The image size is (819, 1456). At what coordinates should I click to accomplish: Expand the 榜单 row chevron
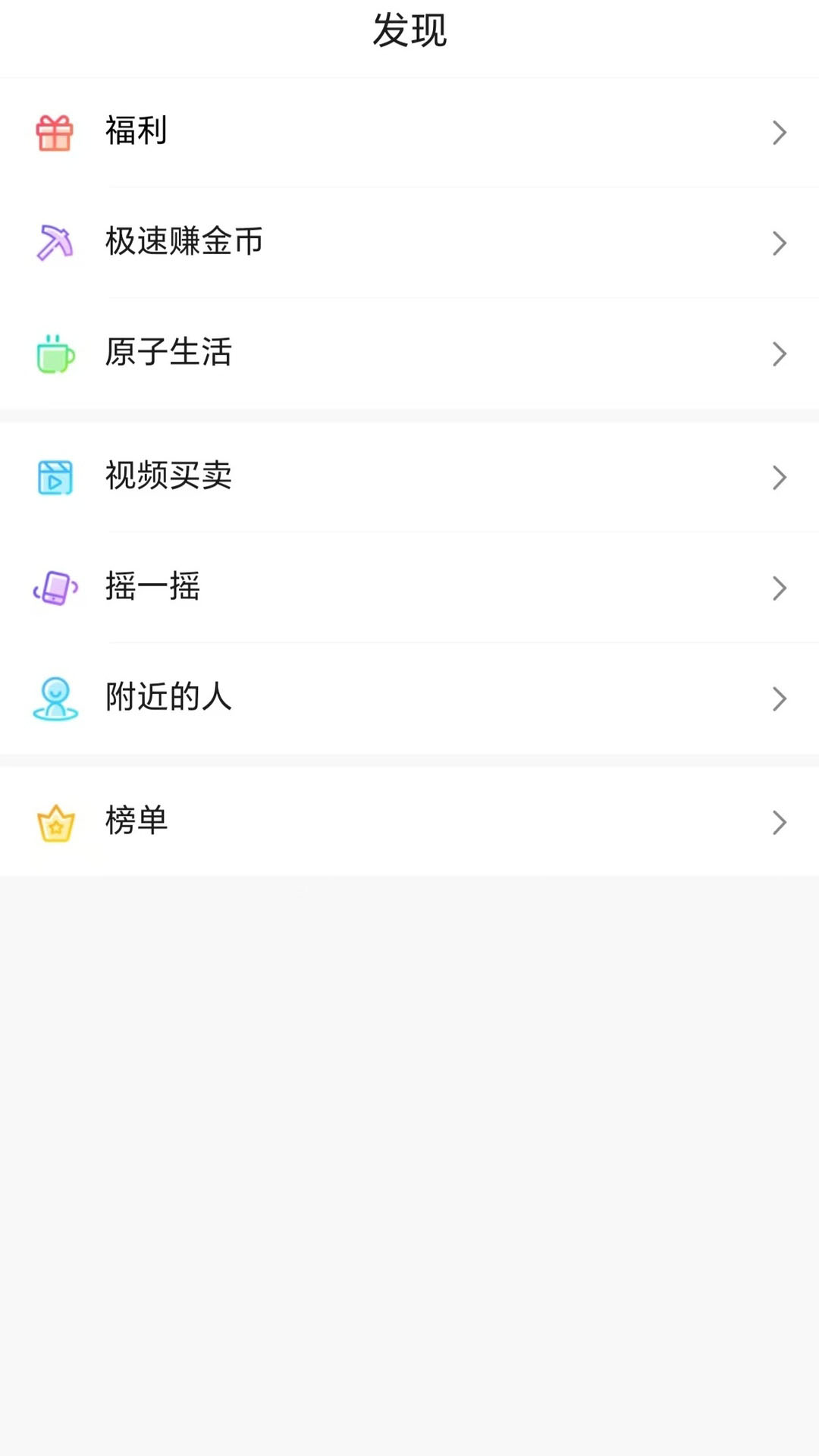click(780, 821)
